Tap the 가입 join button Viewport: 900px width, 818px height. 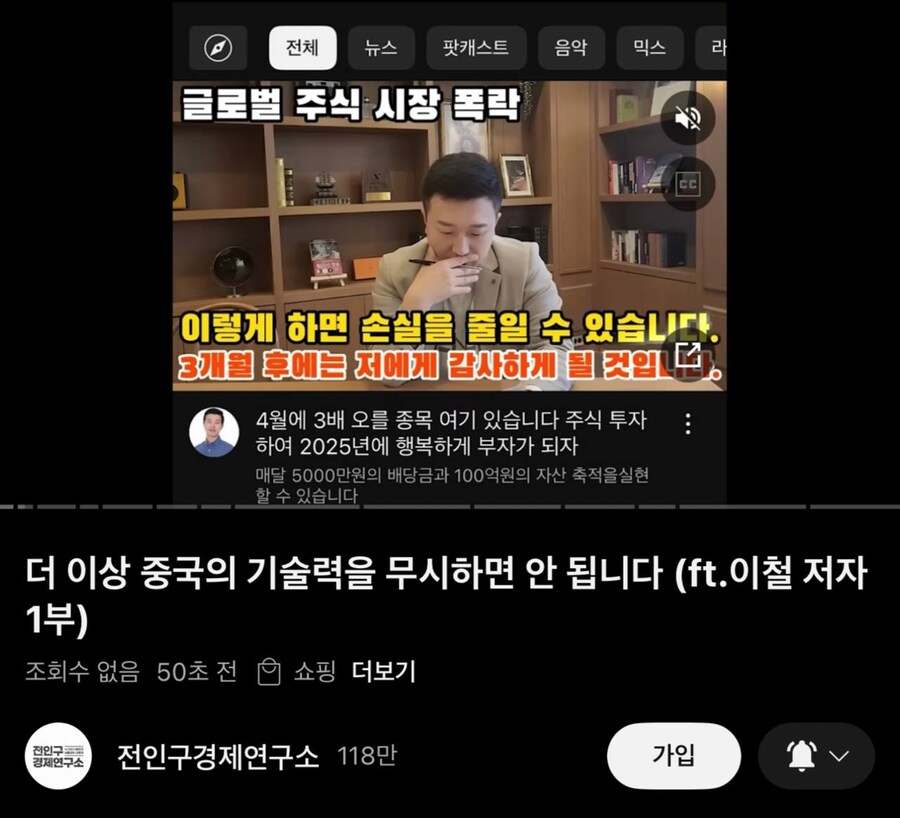[673, 756]
